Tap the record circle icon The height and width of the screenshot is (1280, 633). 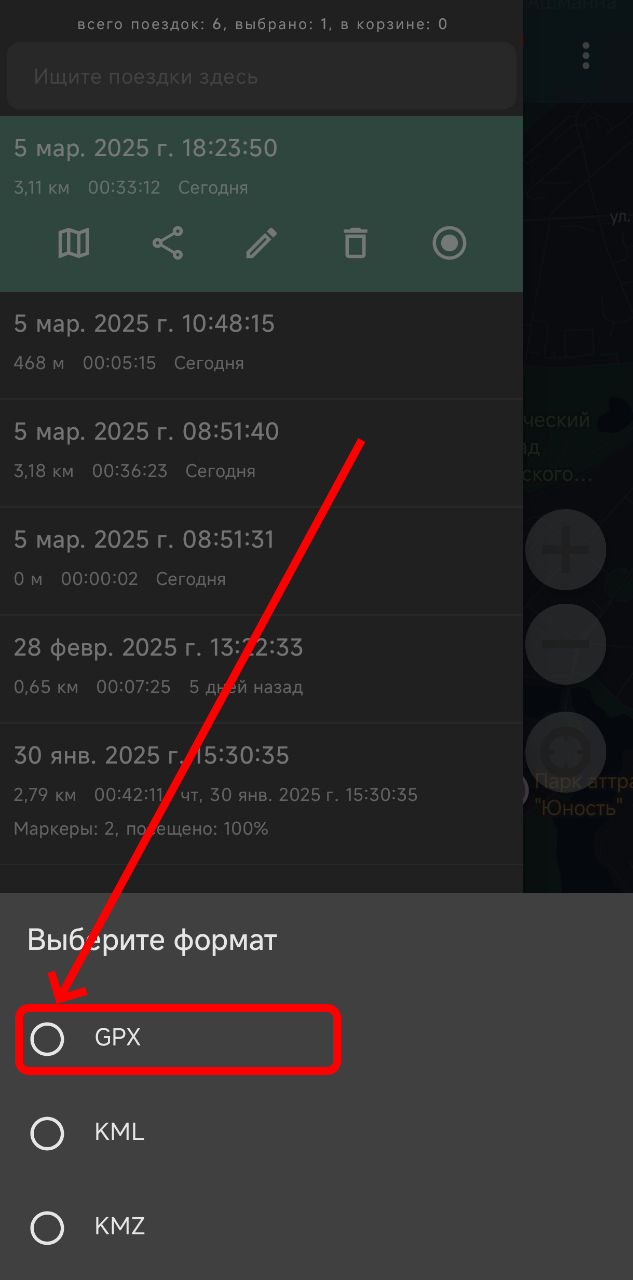coord(449,243)
